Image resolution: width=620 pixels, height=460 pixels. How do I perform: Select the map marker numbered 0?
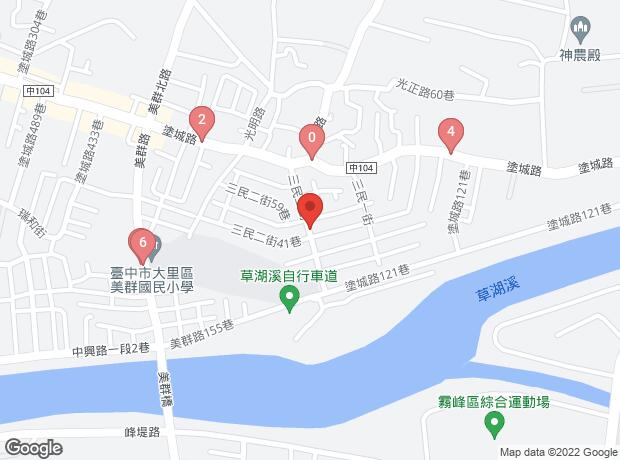[312, 139]
